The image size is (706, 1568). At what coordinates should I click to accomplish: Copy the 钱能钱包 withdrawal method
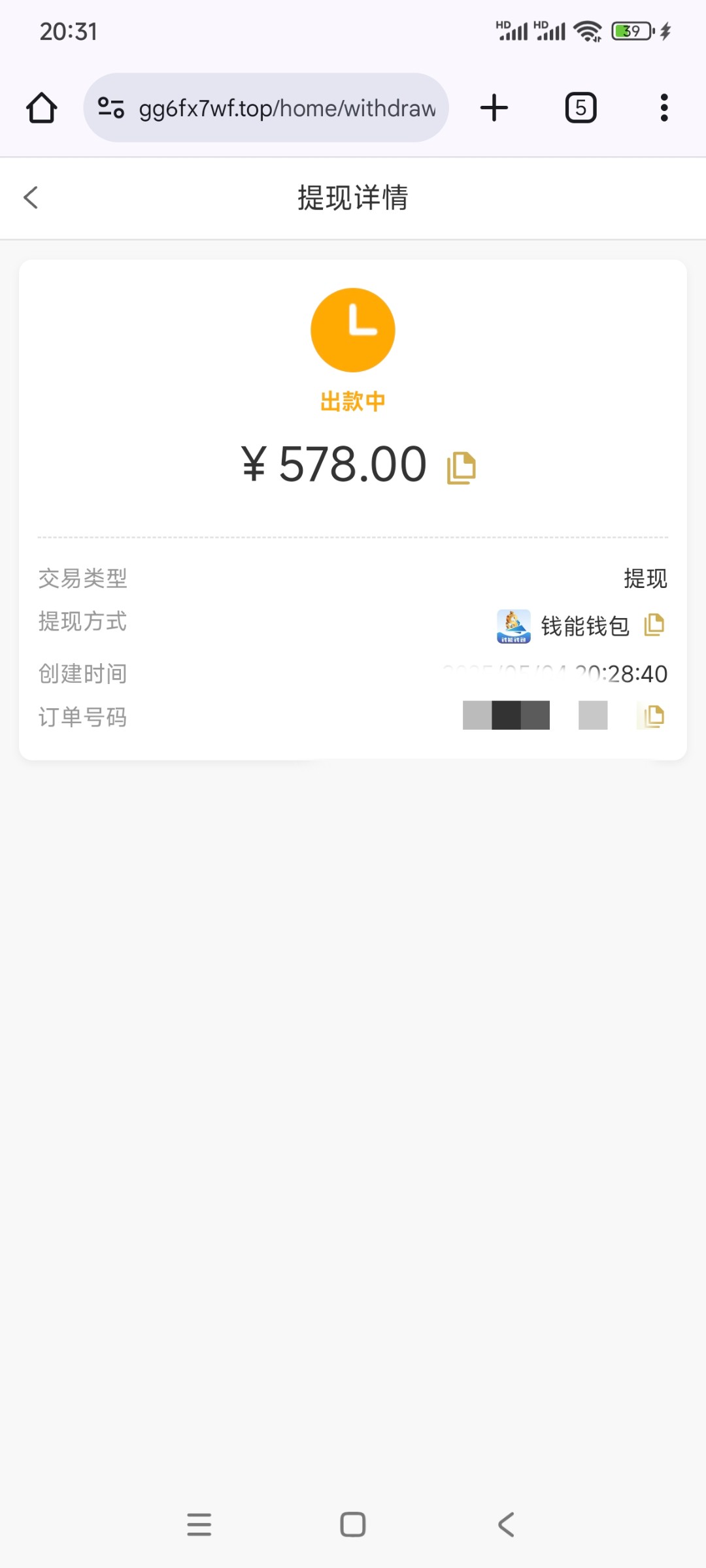click(x=654, y=625)
